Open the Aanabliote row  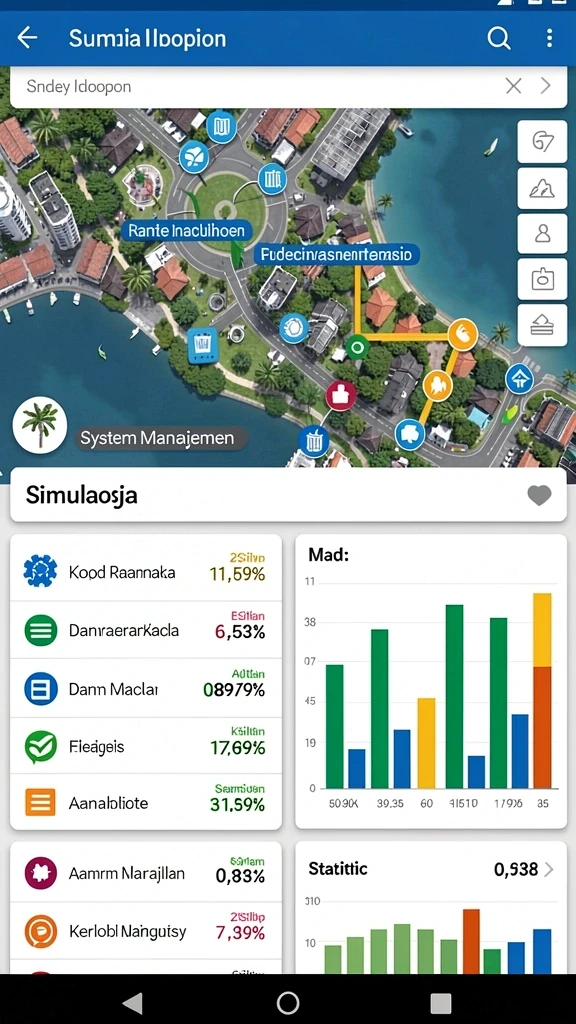pyautogui.click(x=146, y=803)
